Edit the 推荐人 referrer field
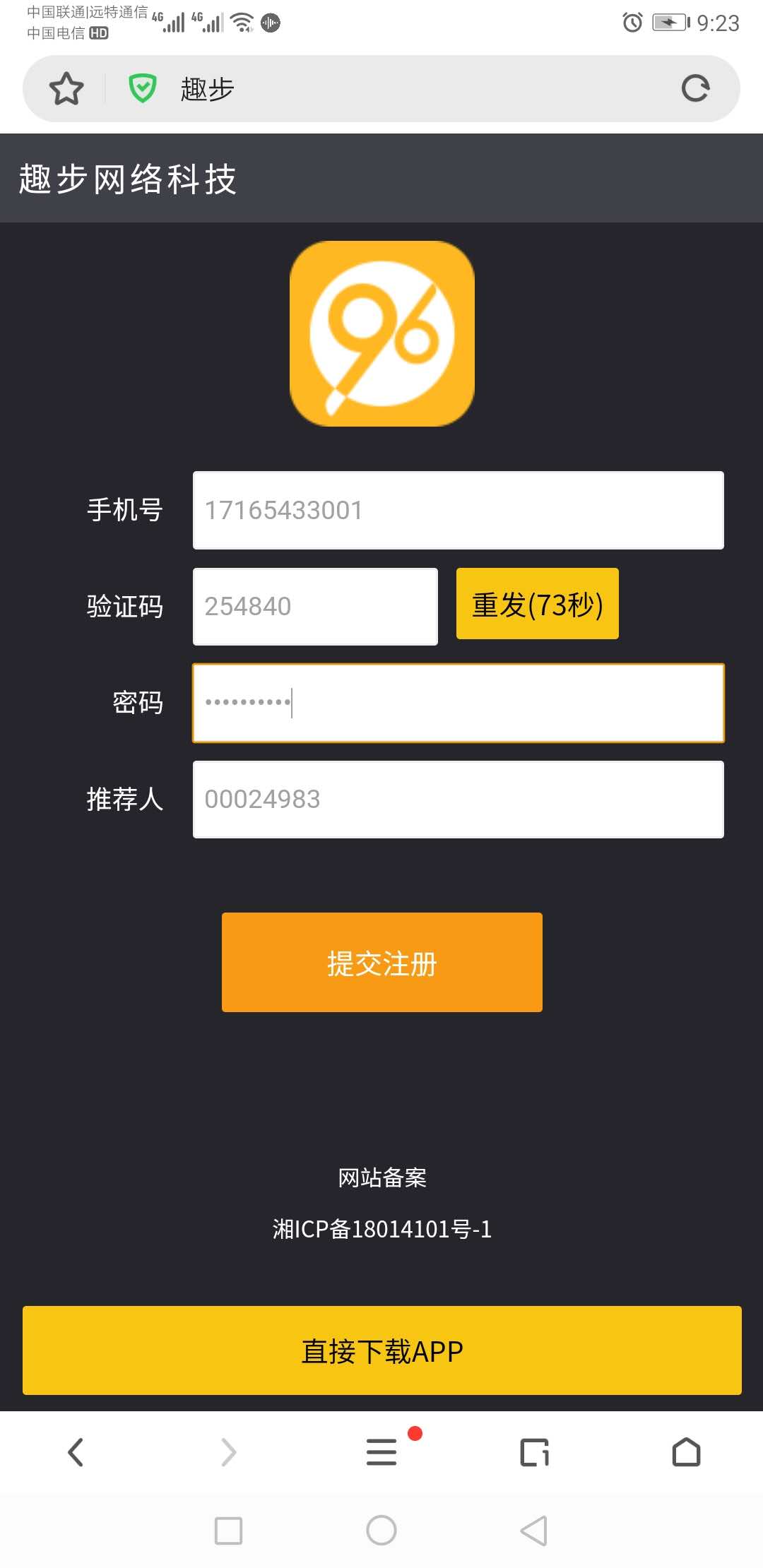Image resolution: width=763 pixels, height=1568 pixels. click(x=458, y=800)
